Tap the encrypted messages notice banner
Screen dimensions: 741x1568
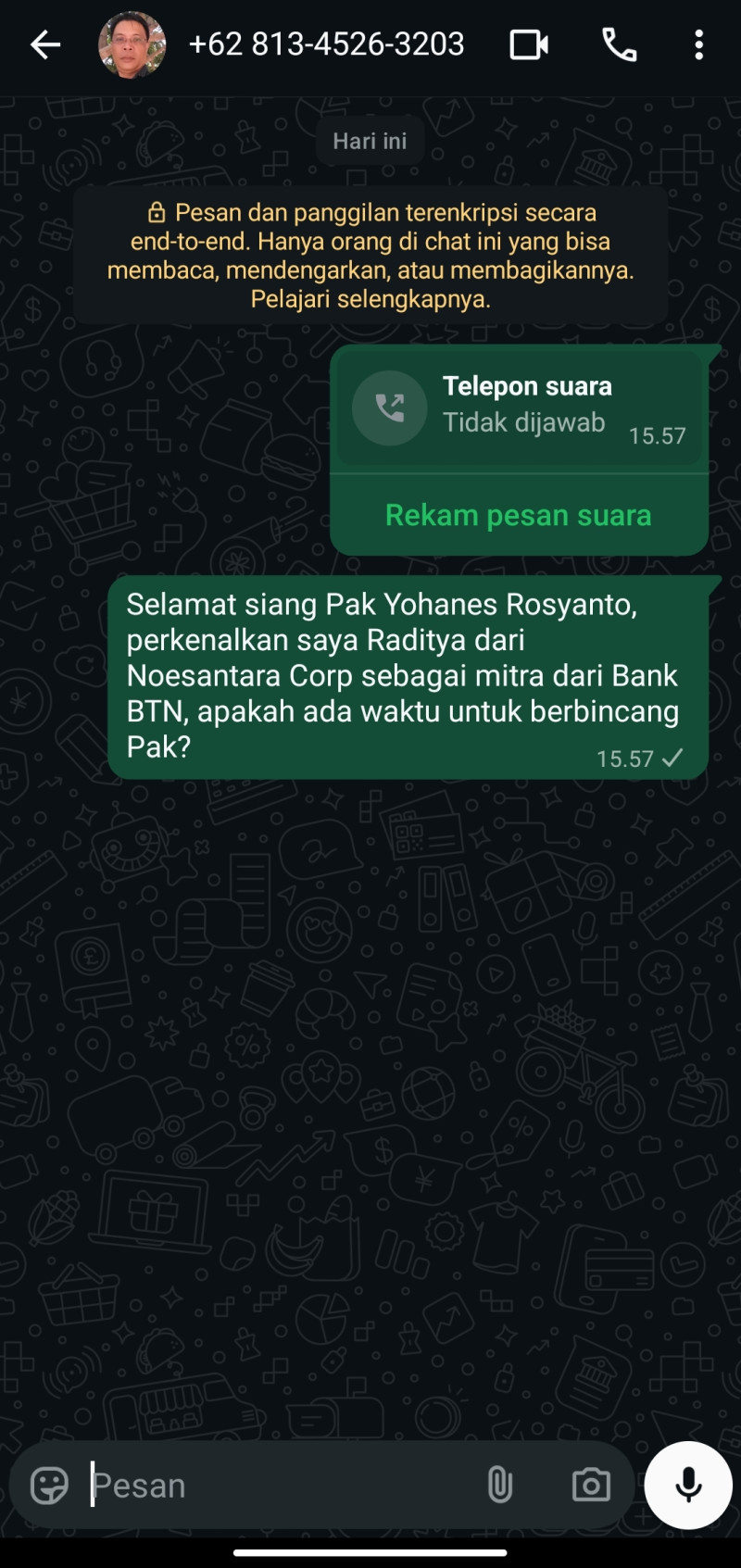[x=370, y=252]
